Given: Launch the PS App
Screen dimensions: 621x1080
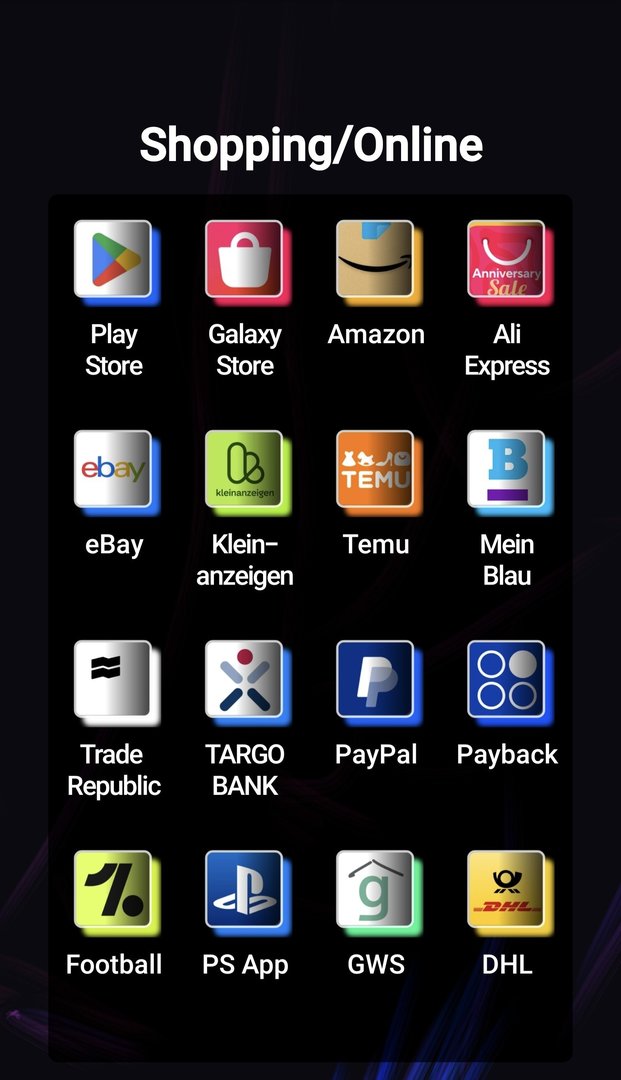Looking at the screenshot, I should (x=244, y=890).
